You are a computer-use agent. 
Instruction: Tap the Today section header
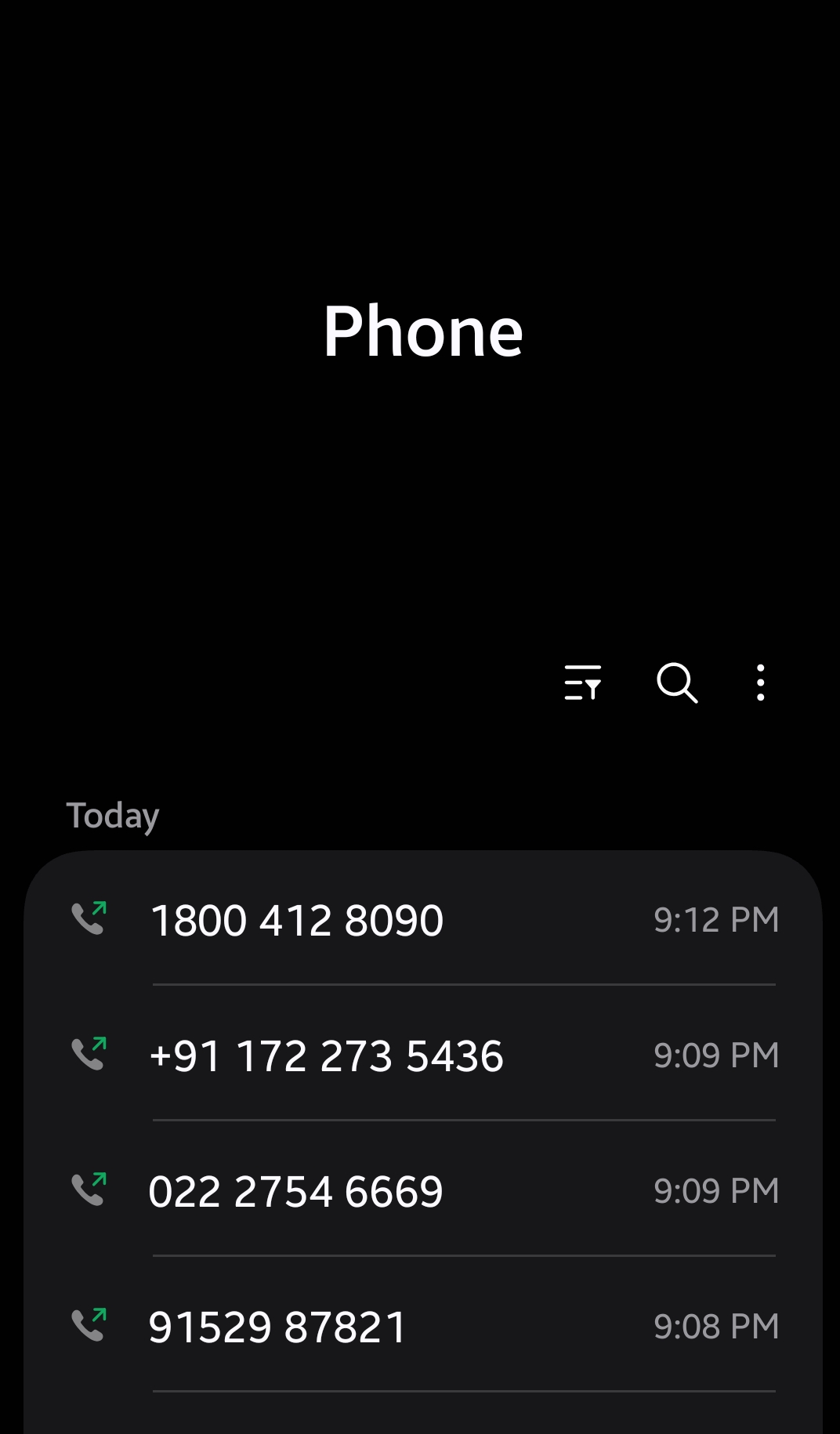[113, 815]
